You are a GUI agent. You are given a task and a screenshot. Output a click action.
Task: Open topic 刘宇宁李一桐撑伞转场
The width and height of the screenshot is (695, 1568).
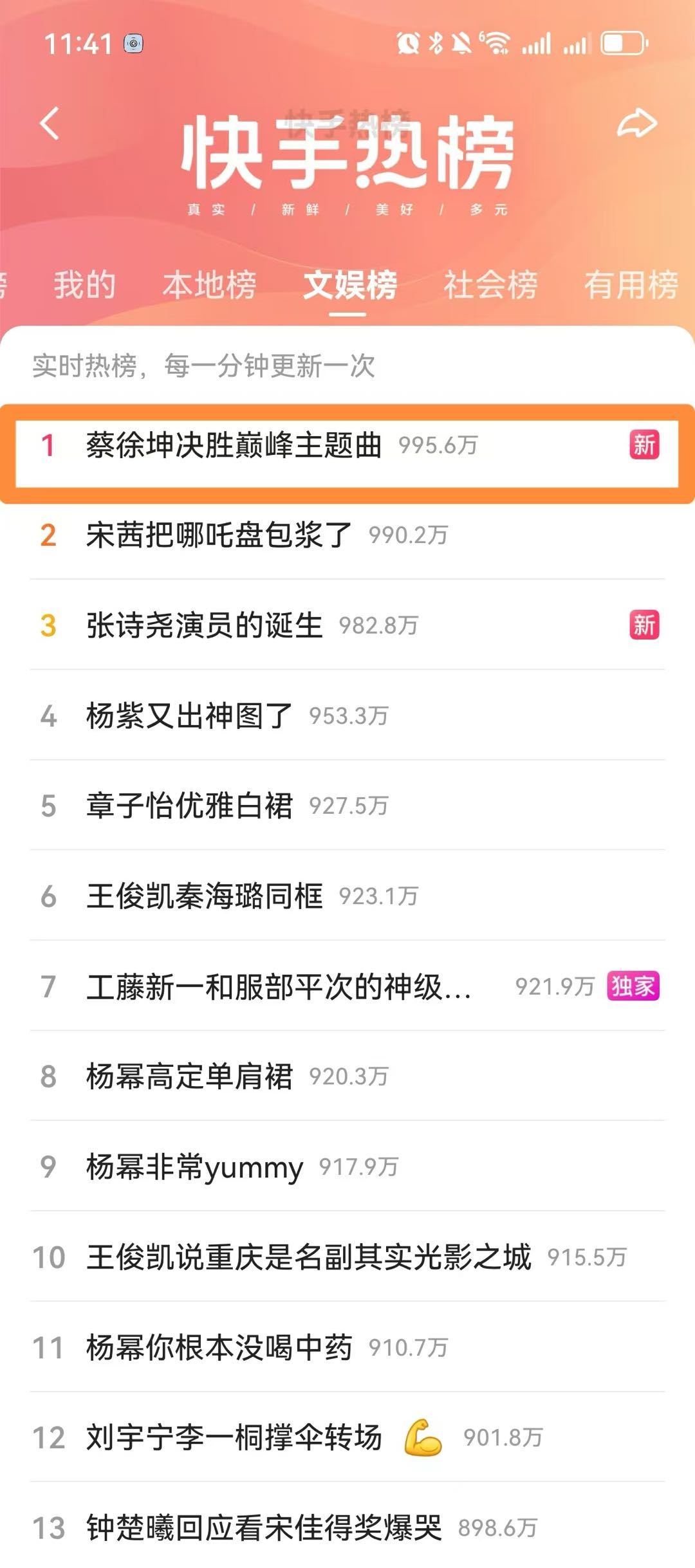347,1437
